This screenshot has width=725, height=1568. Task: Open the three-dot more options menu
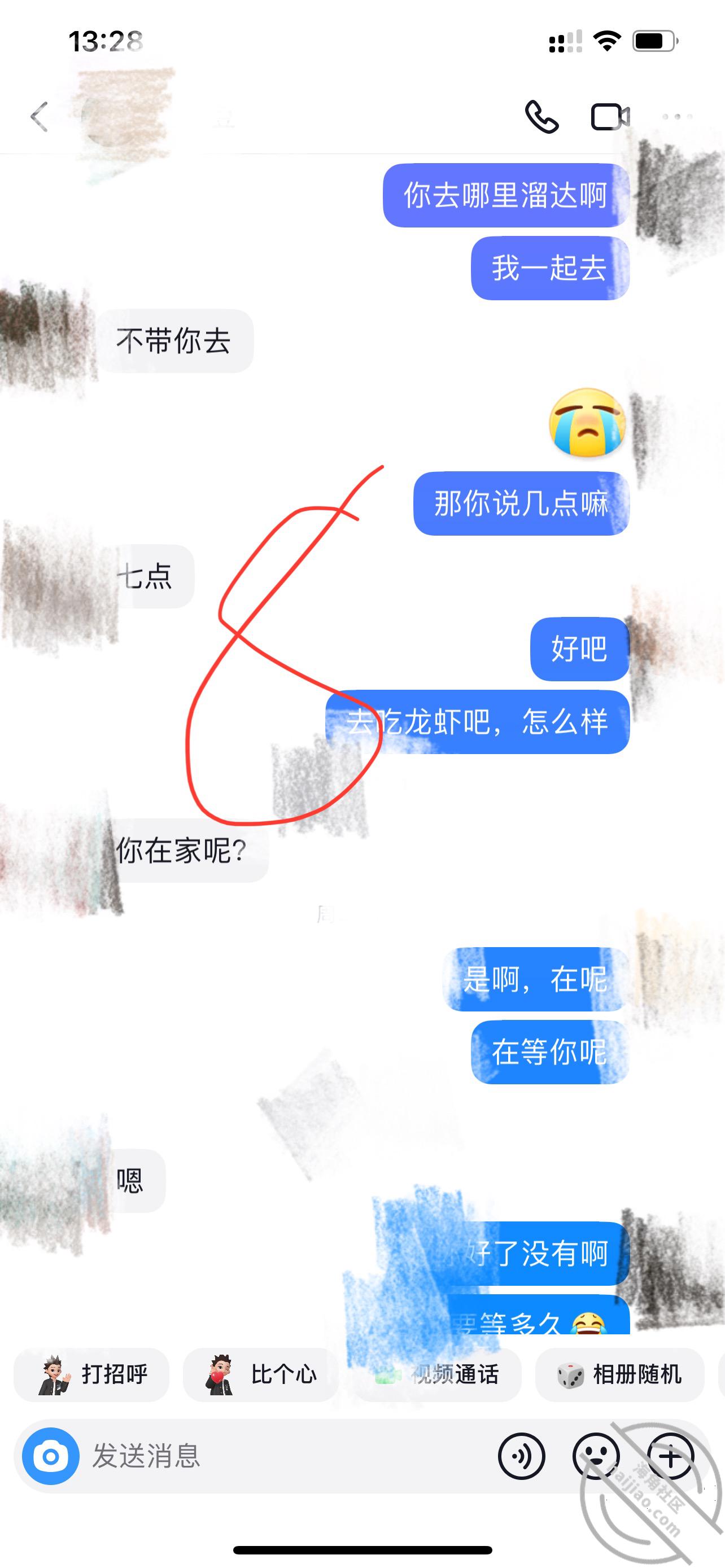[677, 116]
